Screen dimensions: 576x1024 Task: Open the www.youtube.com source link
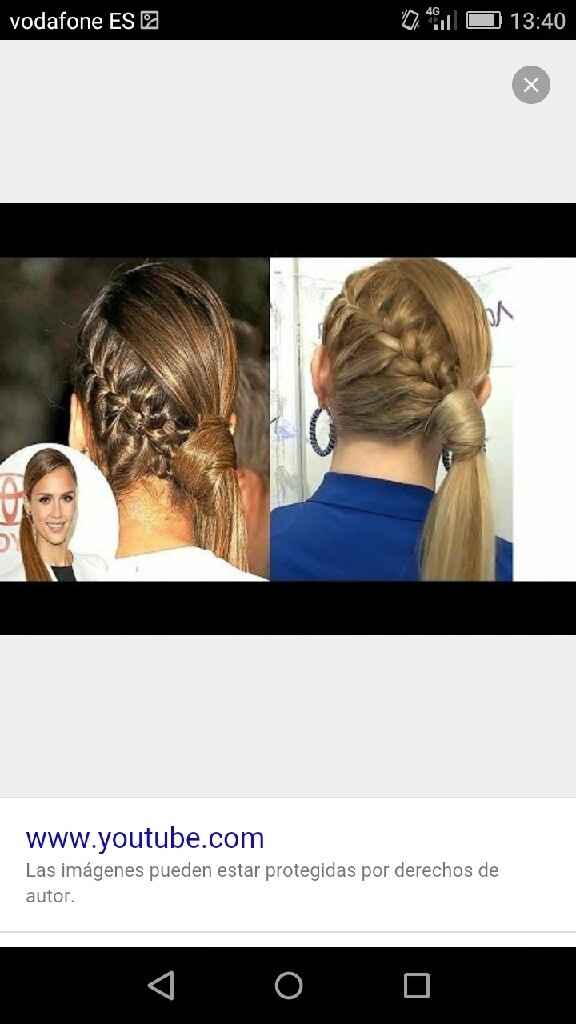click(145, 838)
